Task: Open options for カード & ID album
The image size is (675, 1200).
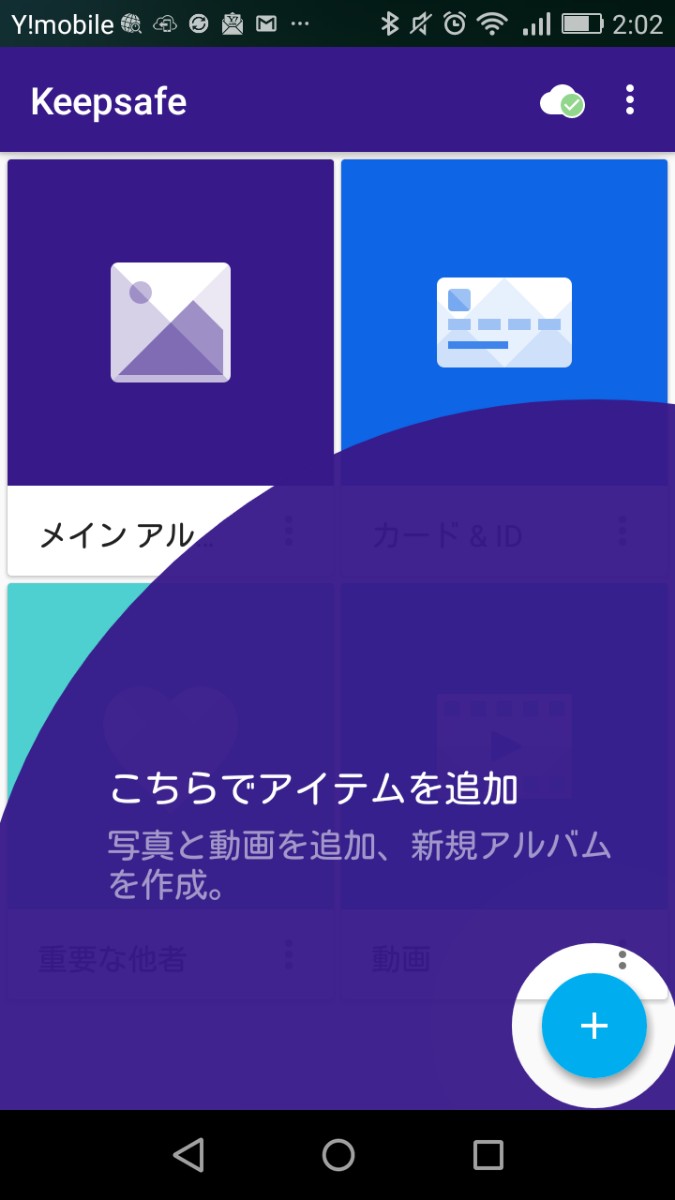Action: pos(622,531)
